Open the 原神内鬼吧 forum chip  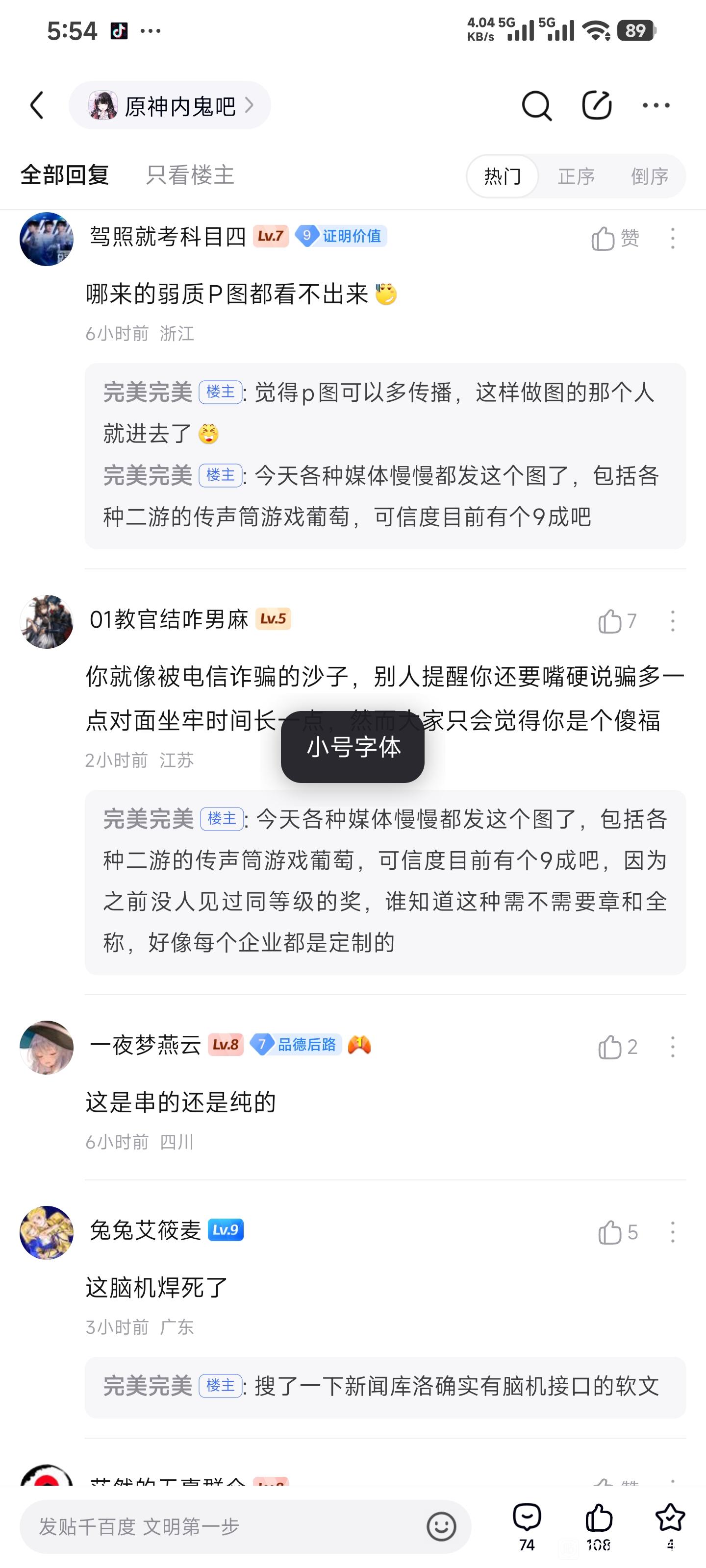tap(170, 105)
